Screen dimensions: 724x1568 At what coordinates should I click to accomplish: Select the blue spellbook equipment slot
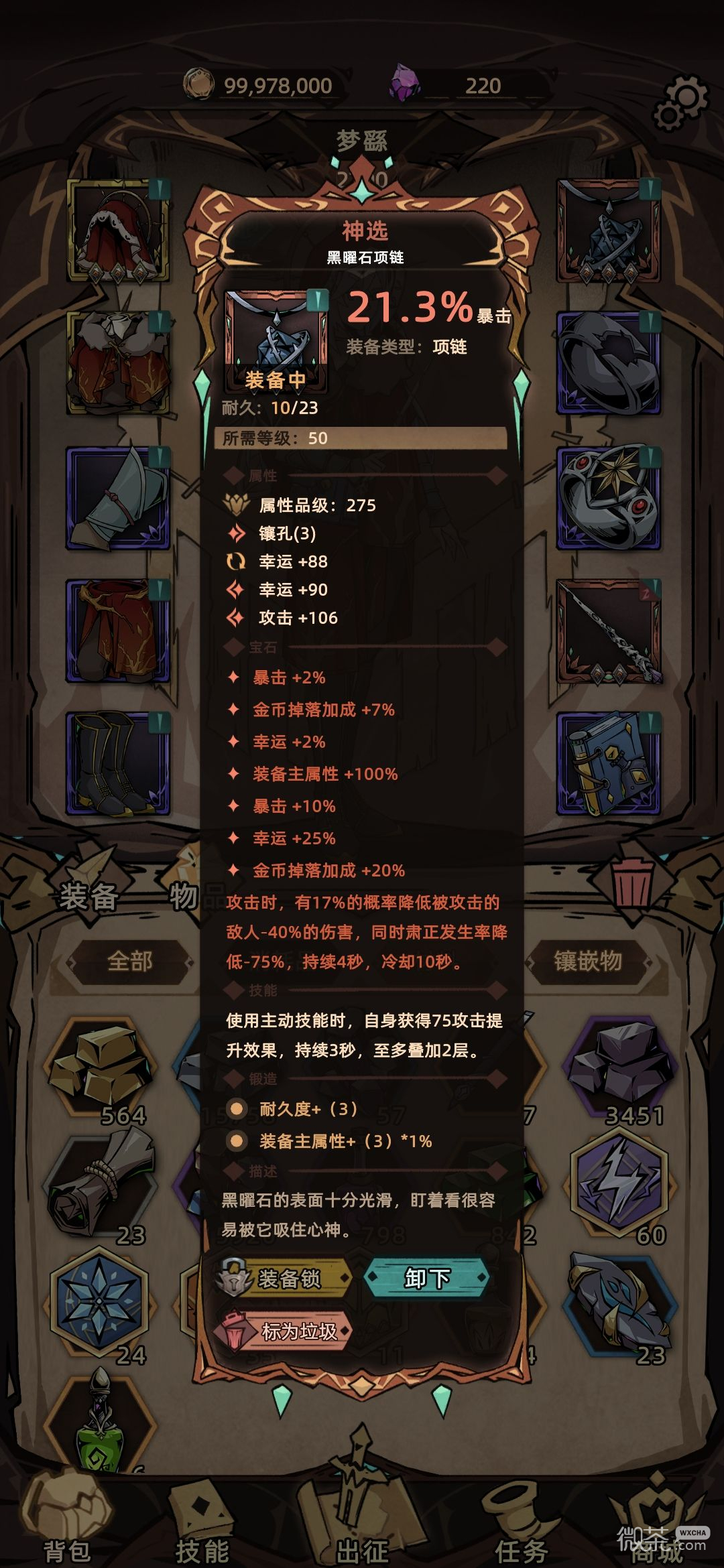(x=609, y=764)
